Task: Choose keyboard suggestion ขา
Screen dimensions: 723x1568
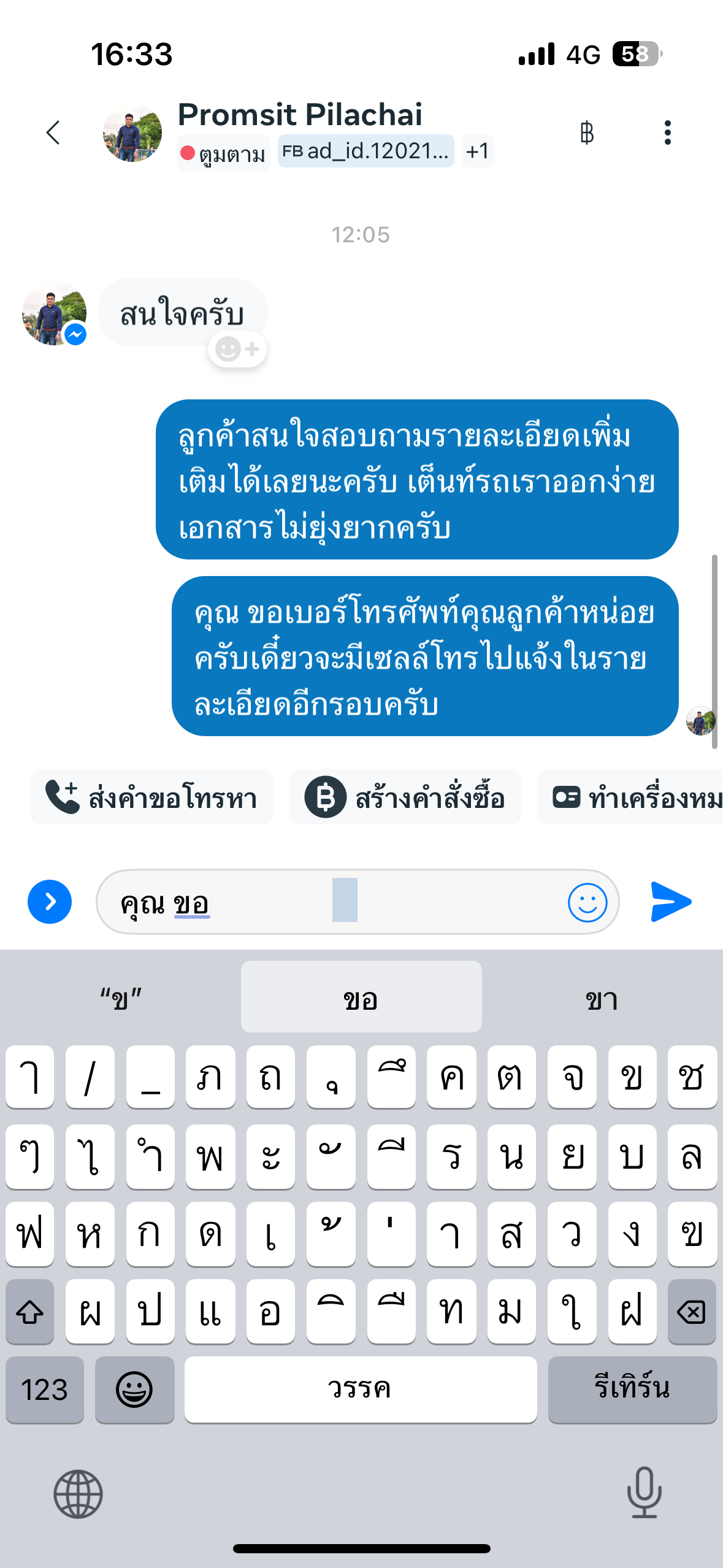Action: 602,999
